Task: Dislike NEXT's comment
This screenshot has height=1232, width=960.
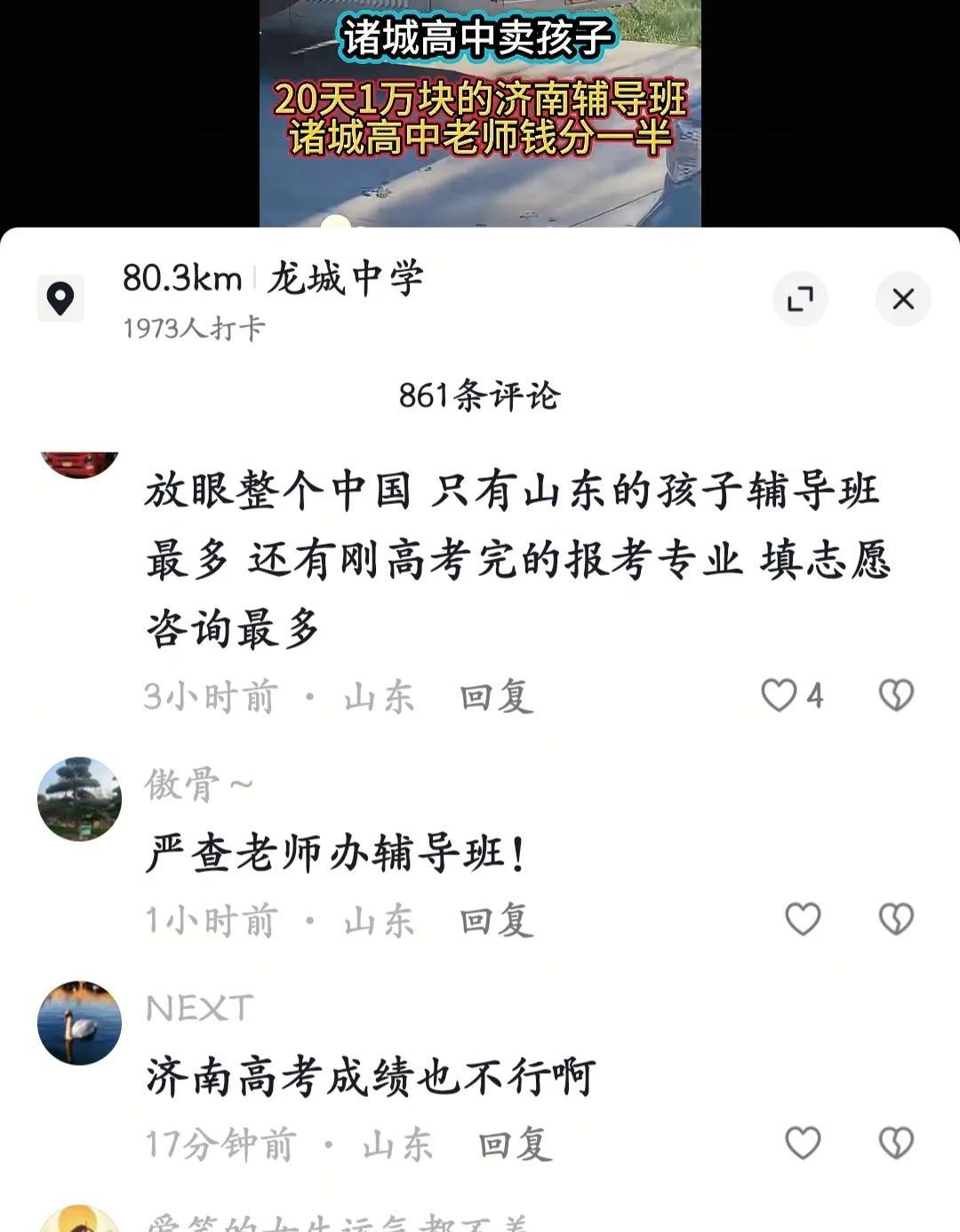Action: [x=896, y=1143]
